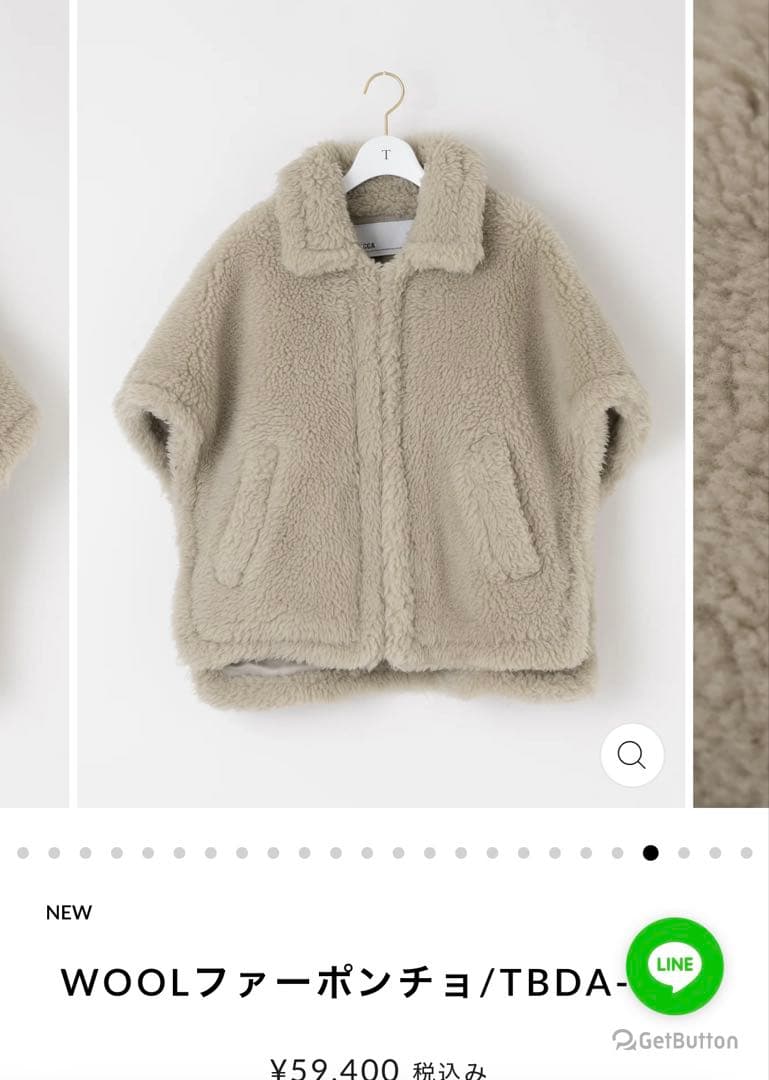
Task: Jump to the first image dot
Action: pos(23,853)
